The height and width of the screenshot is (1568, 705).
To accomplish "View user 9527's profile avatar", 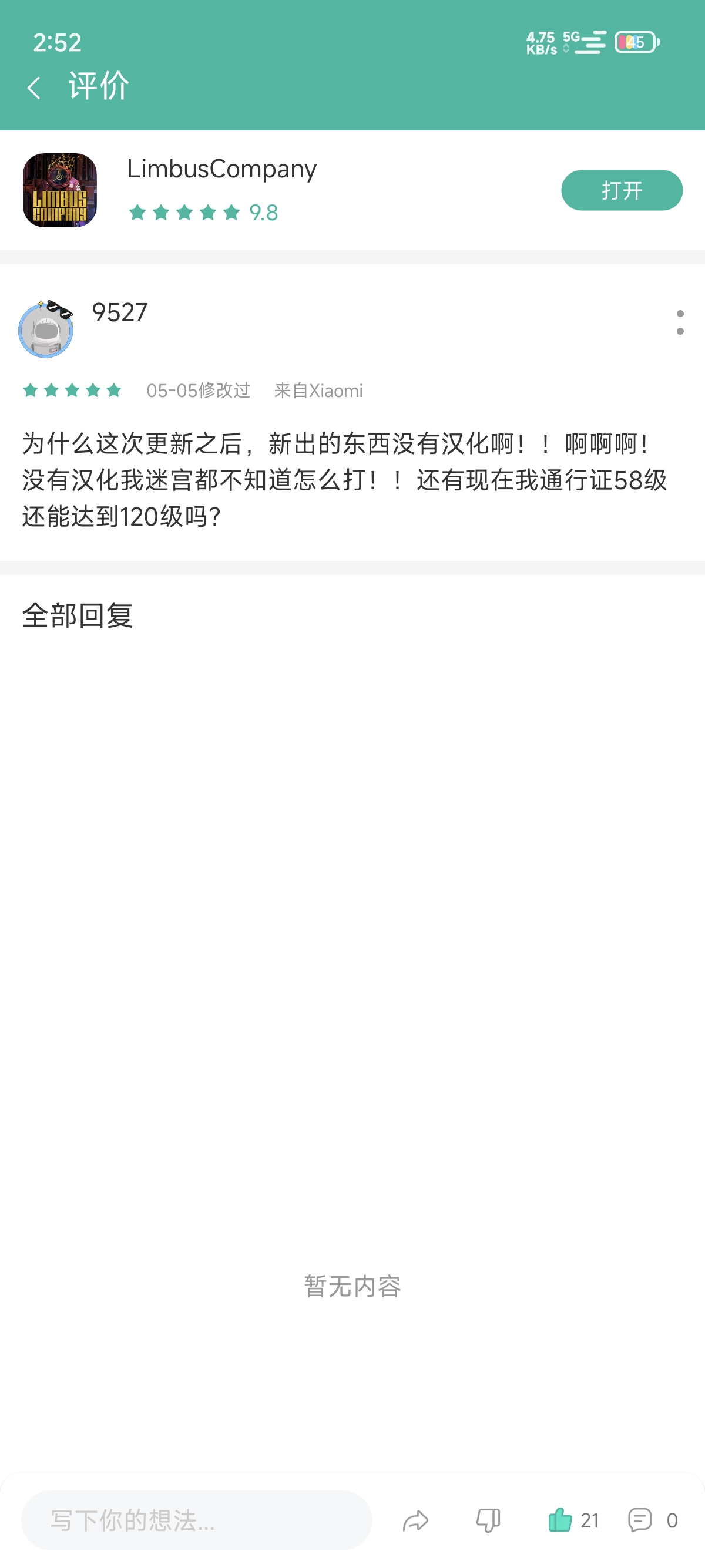I will pyautogui.click(x=46, y=329).
